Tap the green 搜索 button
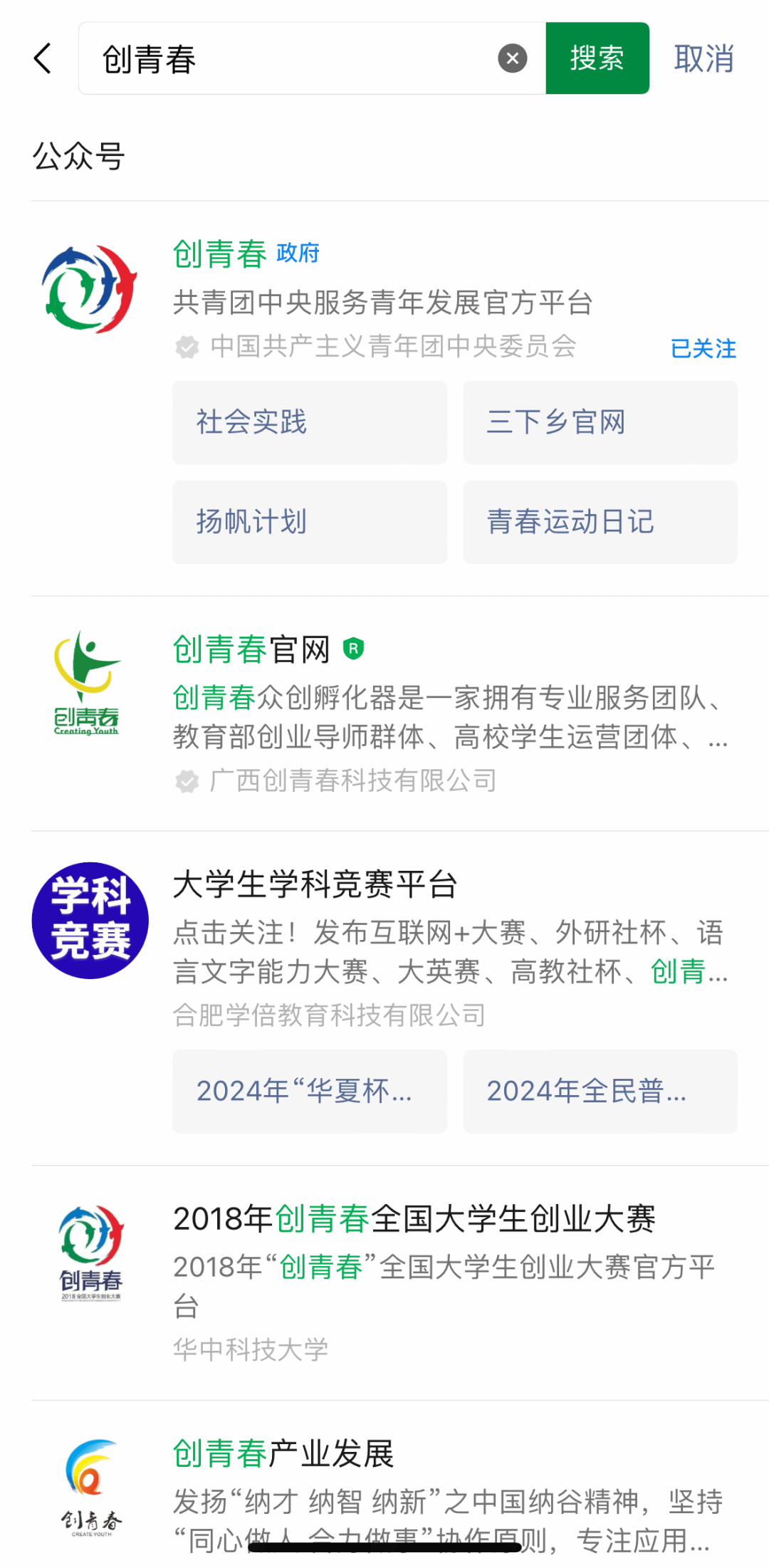 tap(597, 58)
